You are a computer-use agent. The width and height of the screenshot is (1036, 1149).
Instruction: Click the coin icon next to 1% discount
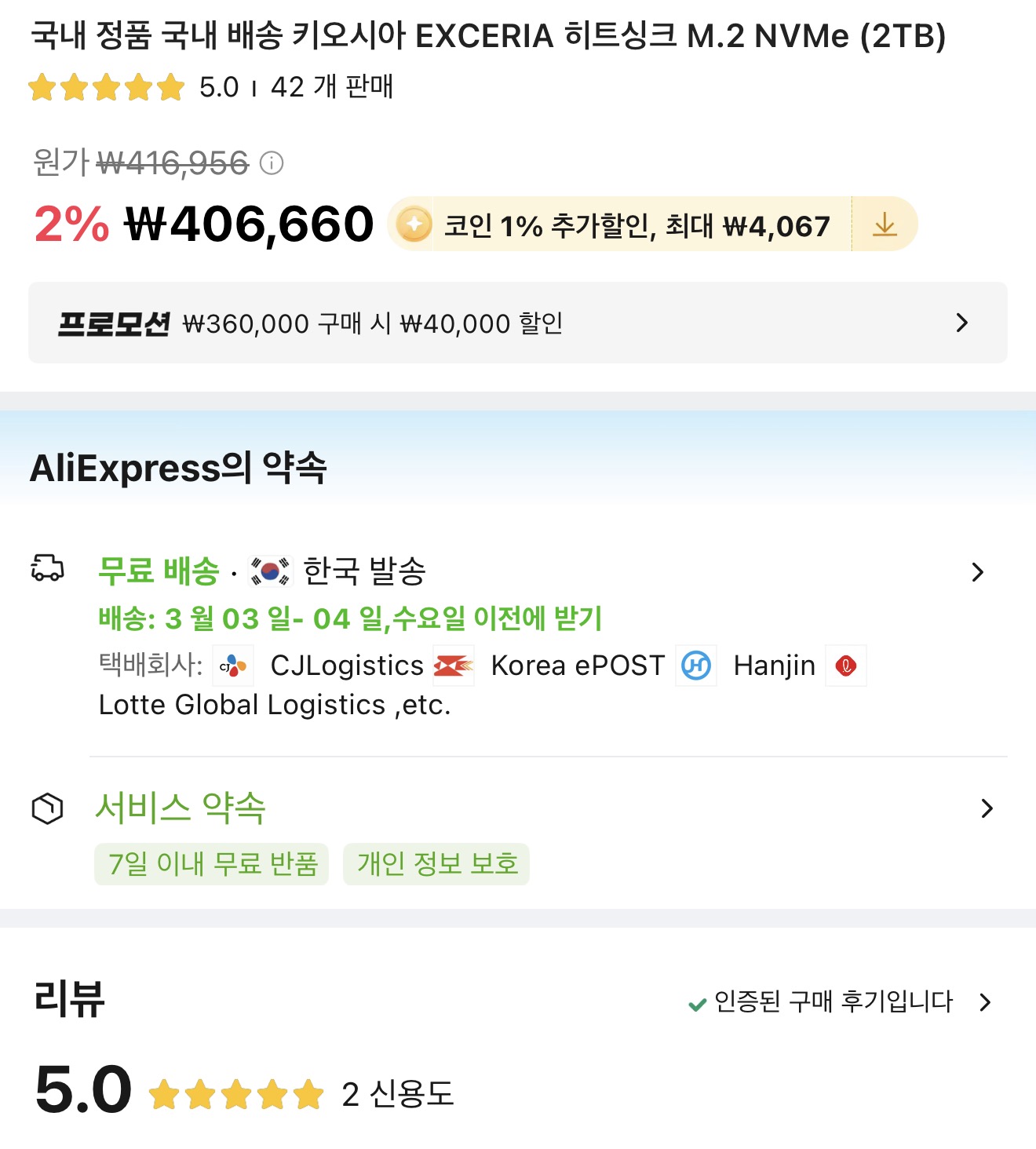pos(413,224)
